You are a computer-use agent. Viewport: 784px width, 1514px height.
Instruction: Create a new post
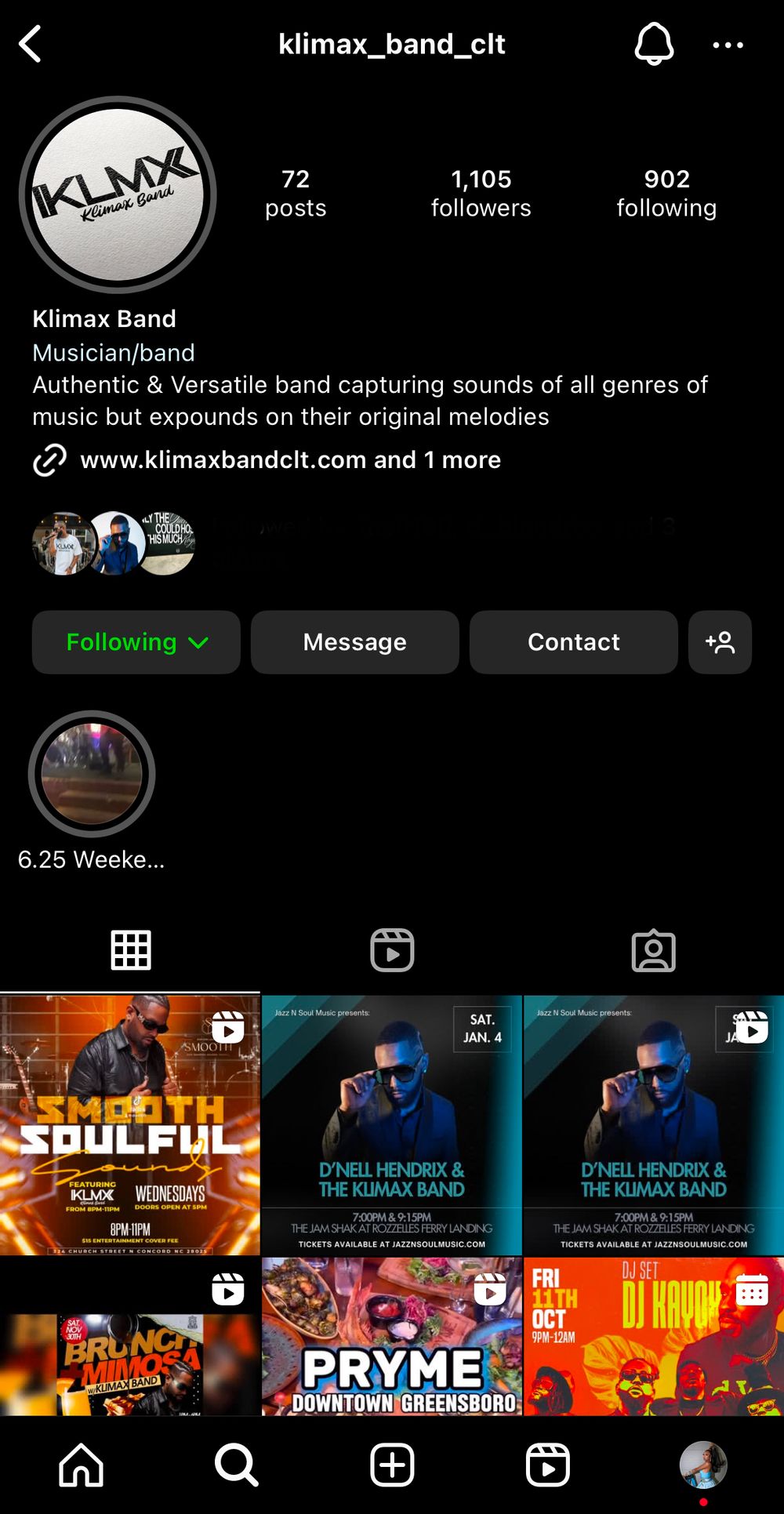(x=392, y=1465)
